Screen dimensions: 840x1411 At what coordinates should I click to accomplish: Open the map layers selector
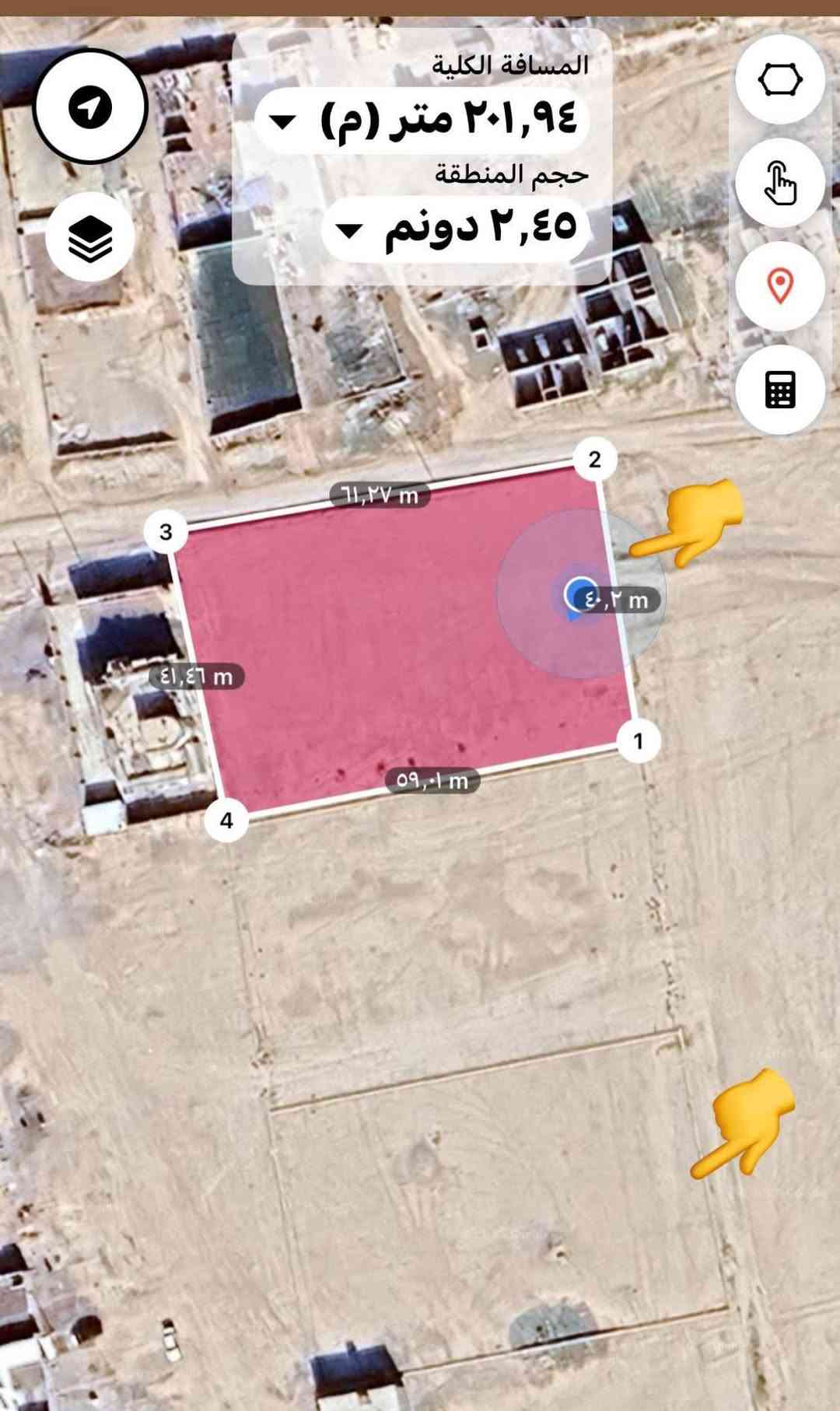90,236
